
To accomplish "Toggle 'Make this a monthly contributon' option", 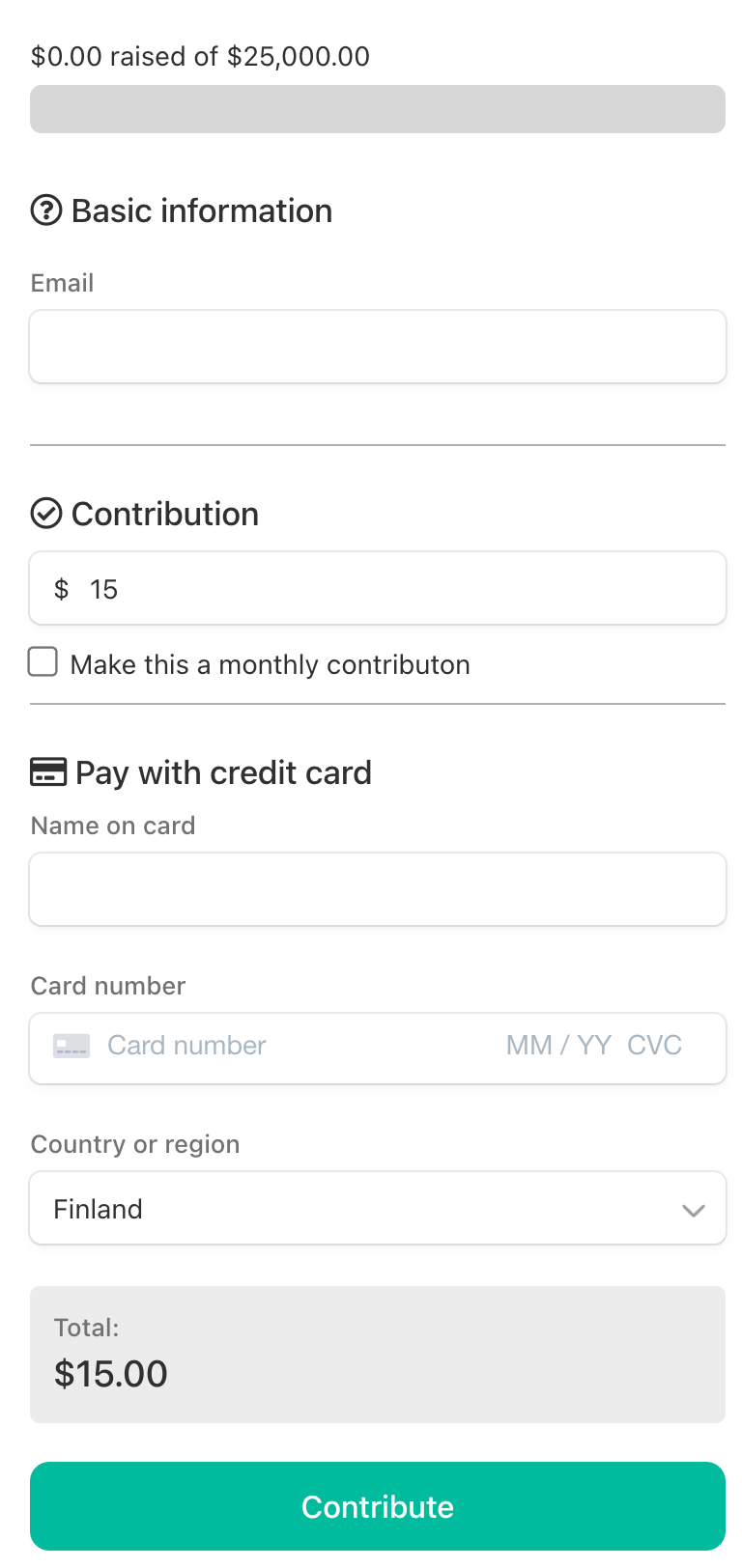I will (x=43, y=661).
